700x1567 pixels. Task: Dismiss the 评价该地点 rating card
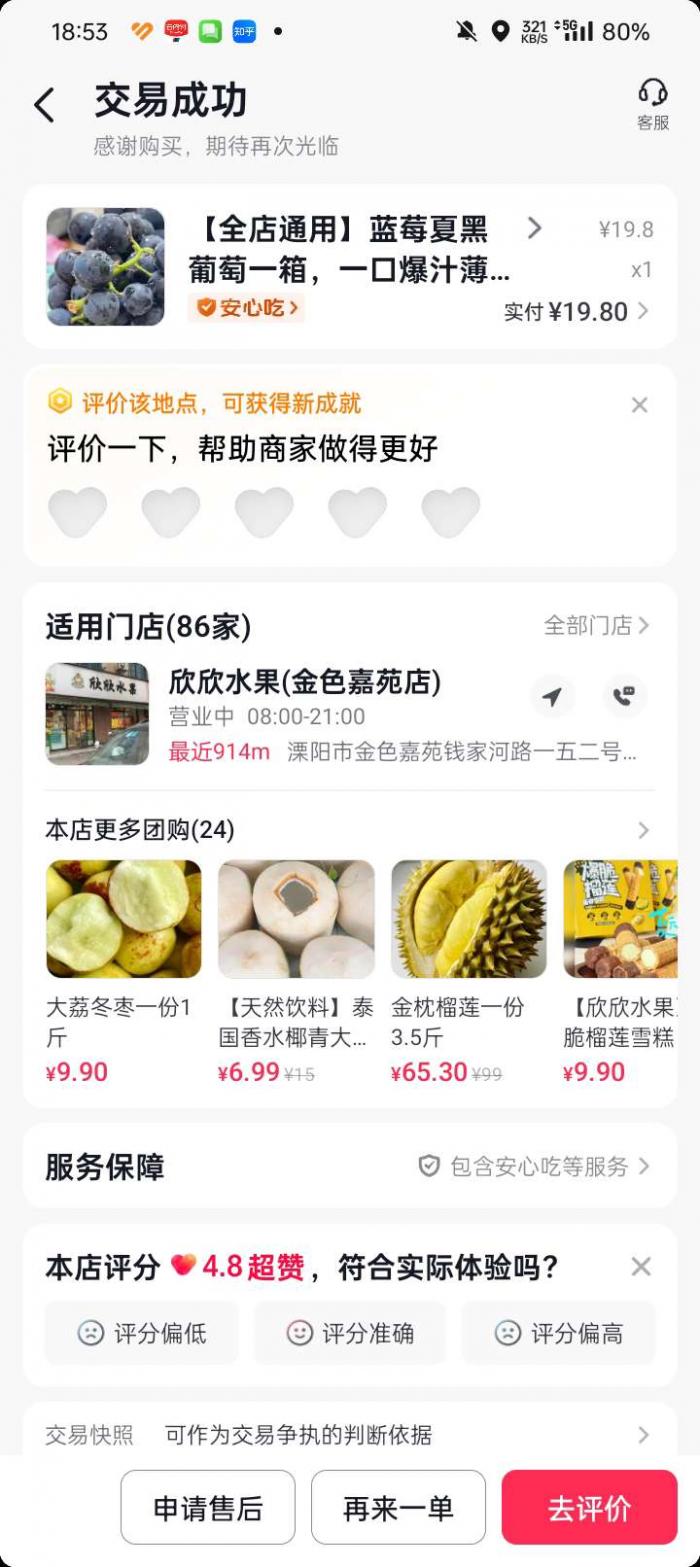pyautogui.click(x=639, y=405)
